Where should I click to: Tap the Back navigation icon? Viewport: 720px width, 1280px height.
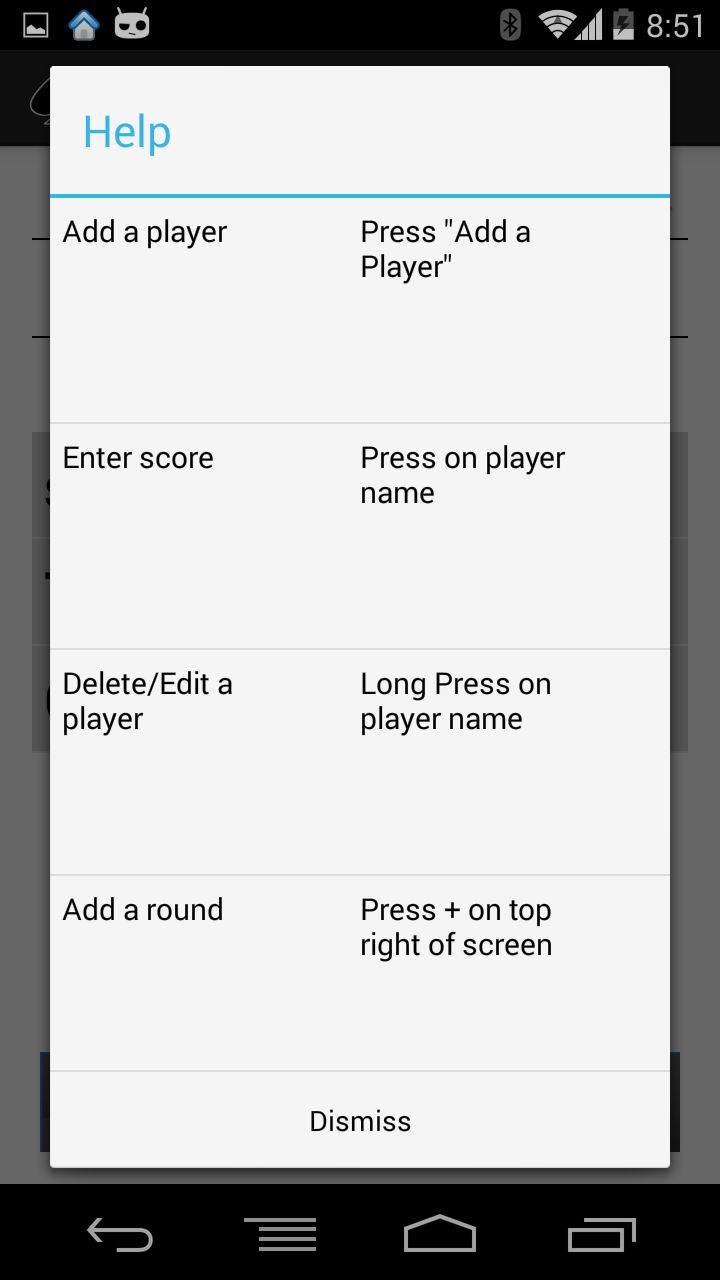120,1233
